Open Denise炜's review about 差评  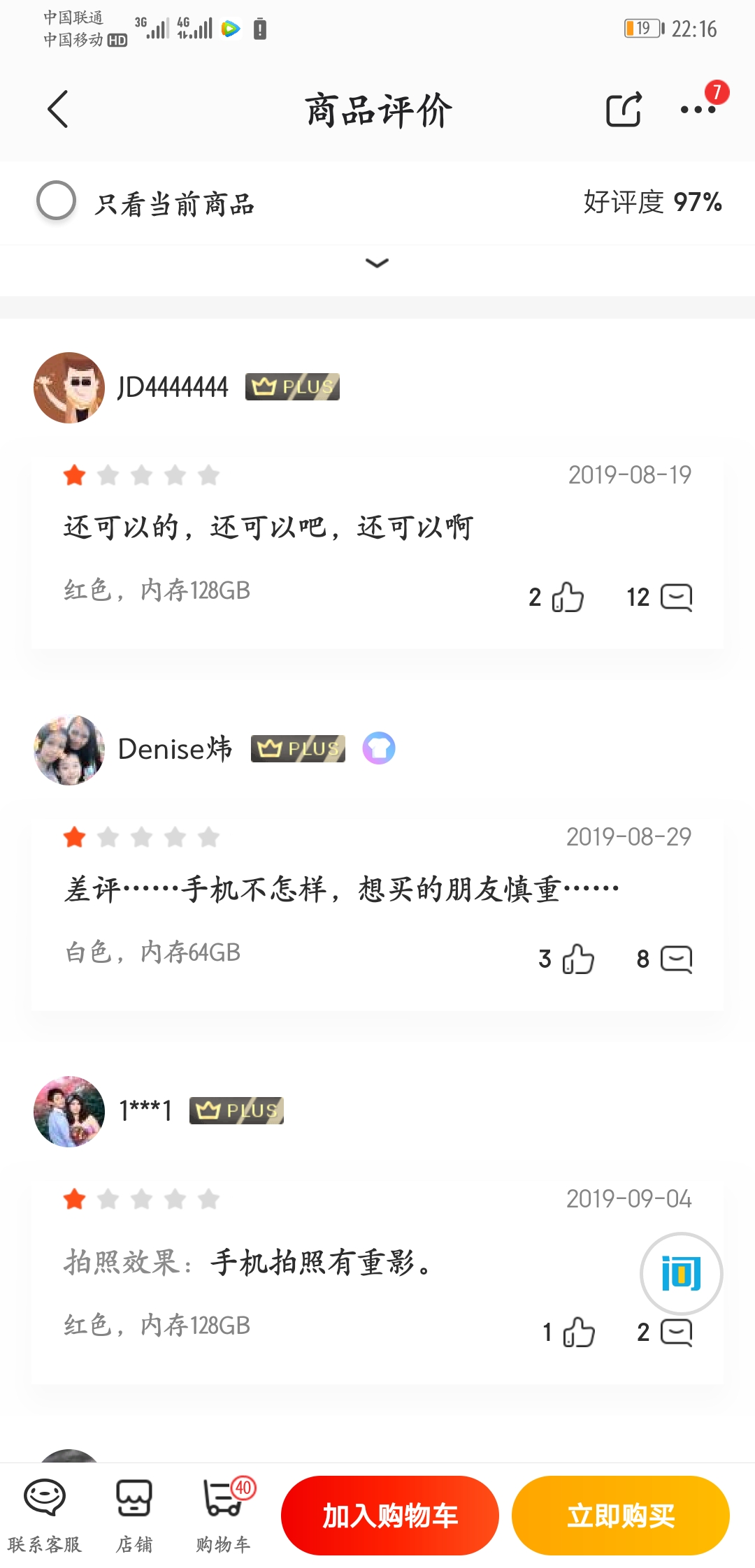point(341,890)
